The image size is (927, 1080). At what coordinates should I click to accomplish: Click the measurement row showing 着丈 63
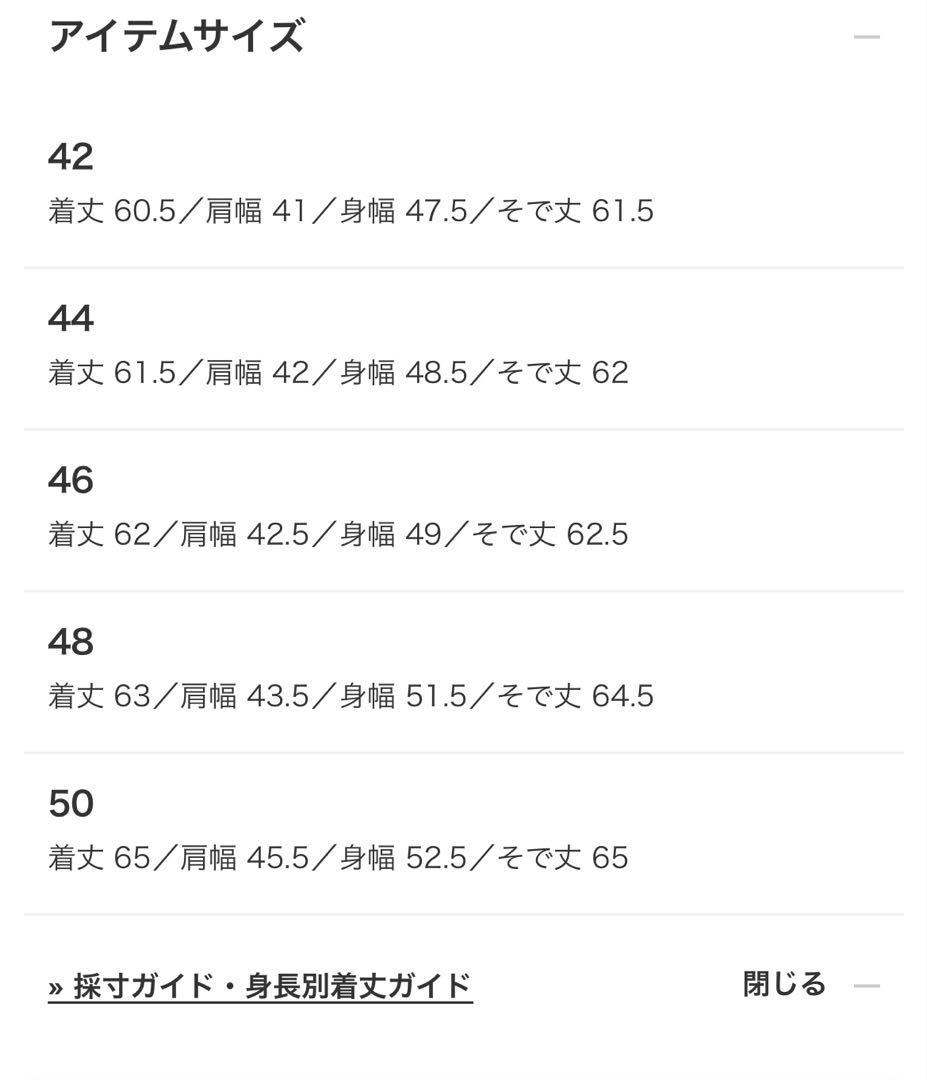[x=350, y=694]
